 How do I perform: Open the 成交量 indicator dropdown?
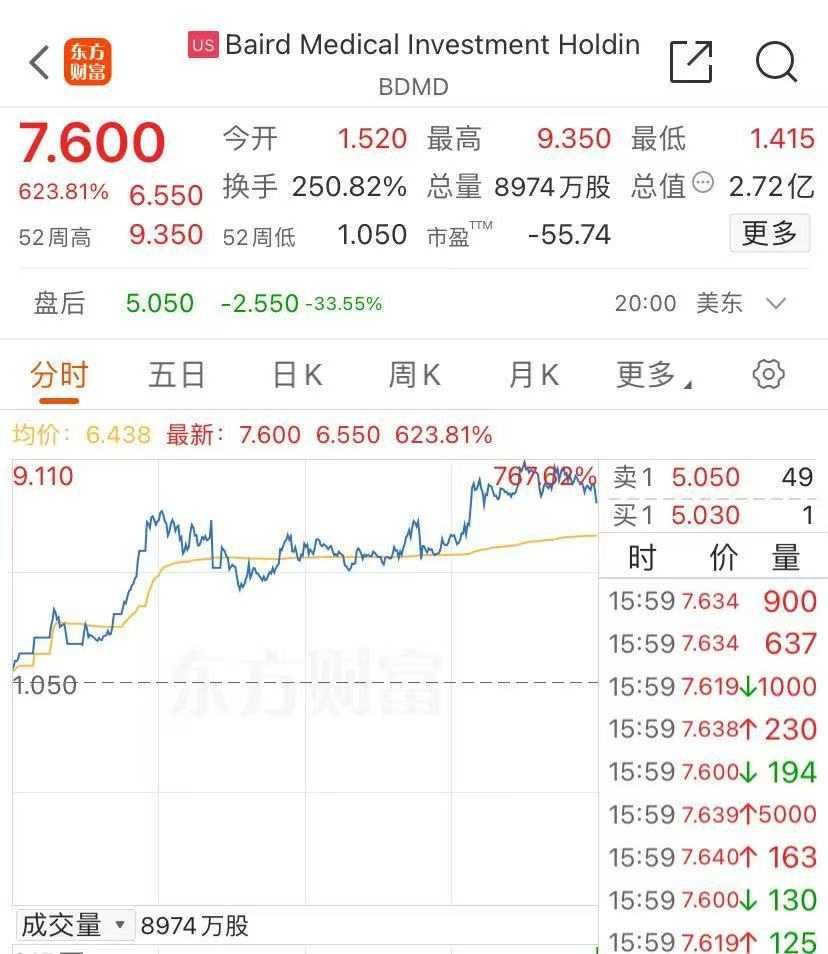75,926
